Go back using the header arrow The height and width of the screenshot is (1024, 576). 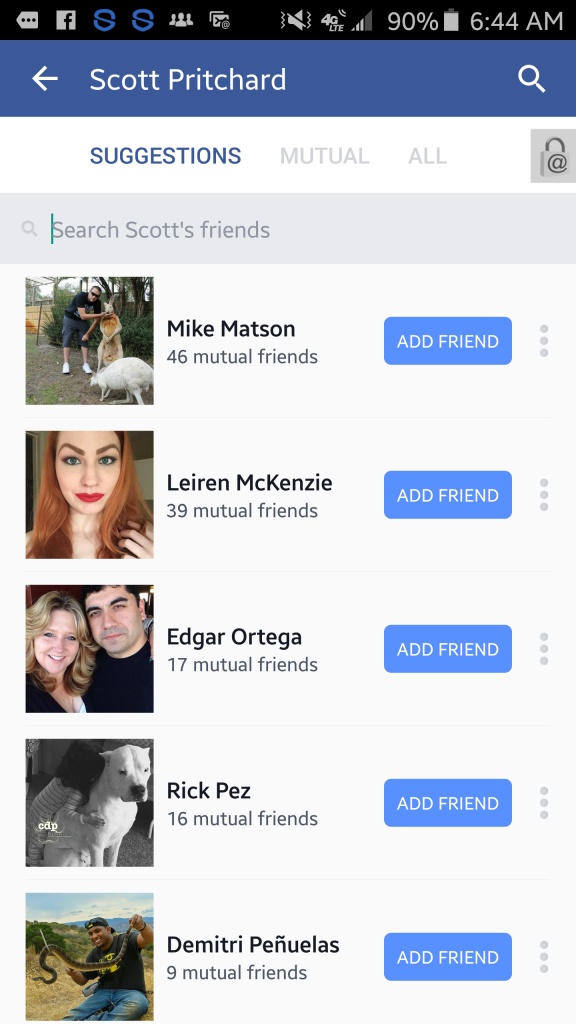pos(44,79)
